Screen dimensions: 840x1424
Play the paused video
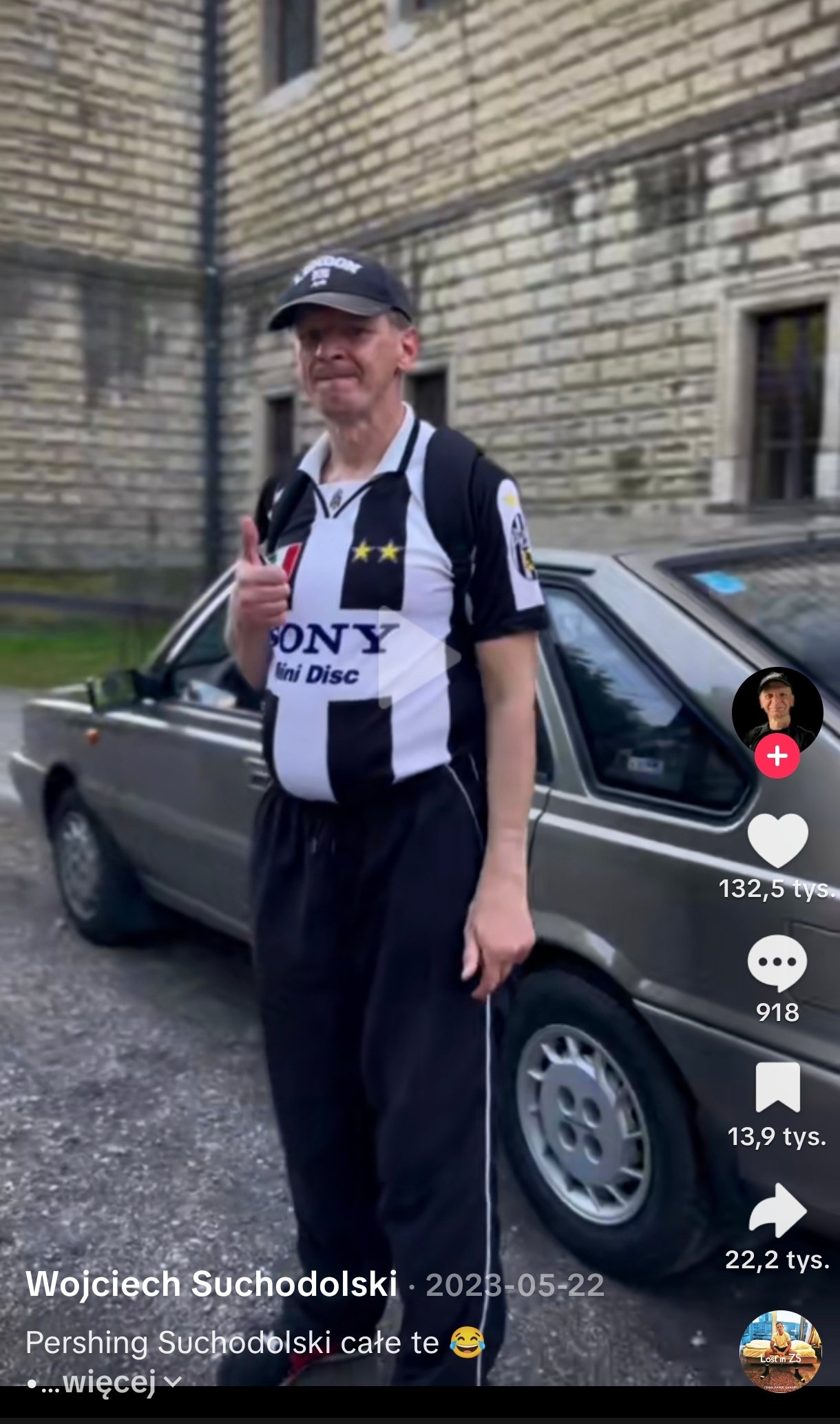coord(419,657)
